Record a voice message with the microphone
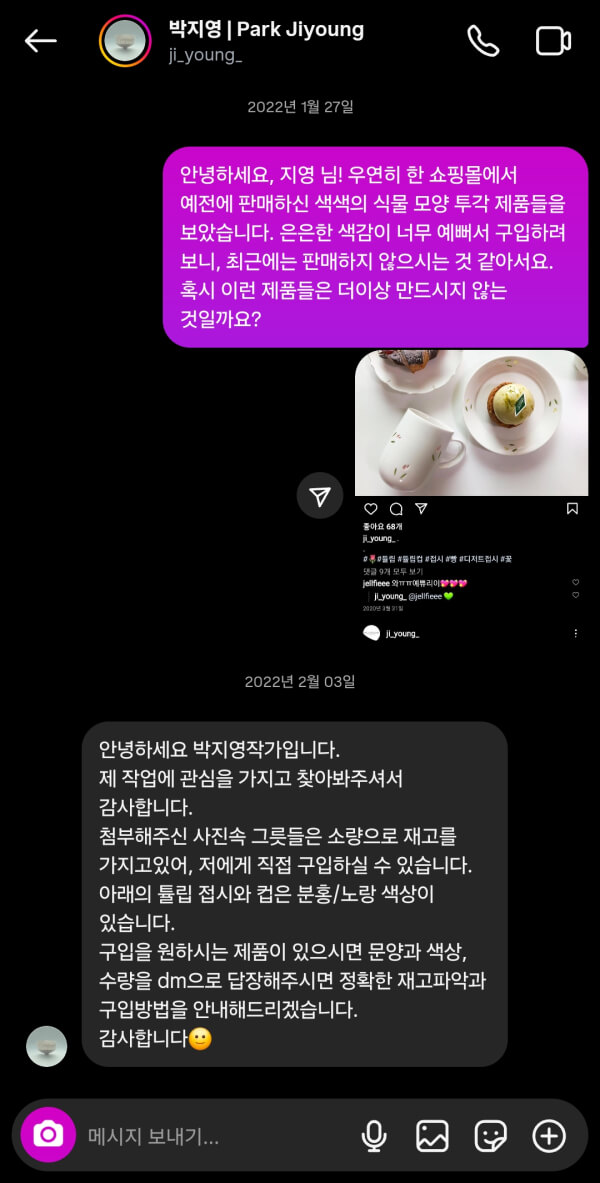The width and height of the screenshot is (600, 1183). (x=374, y=1135)
